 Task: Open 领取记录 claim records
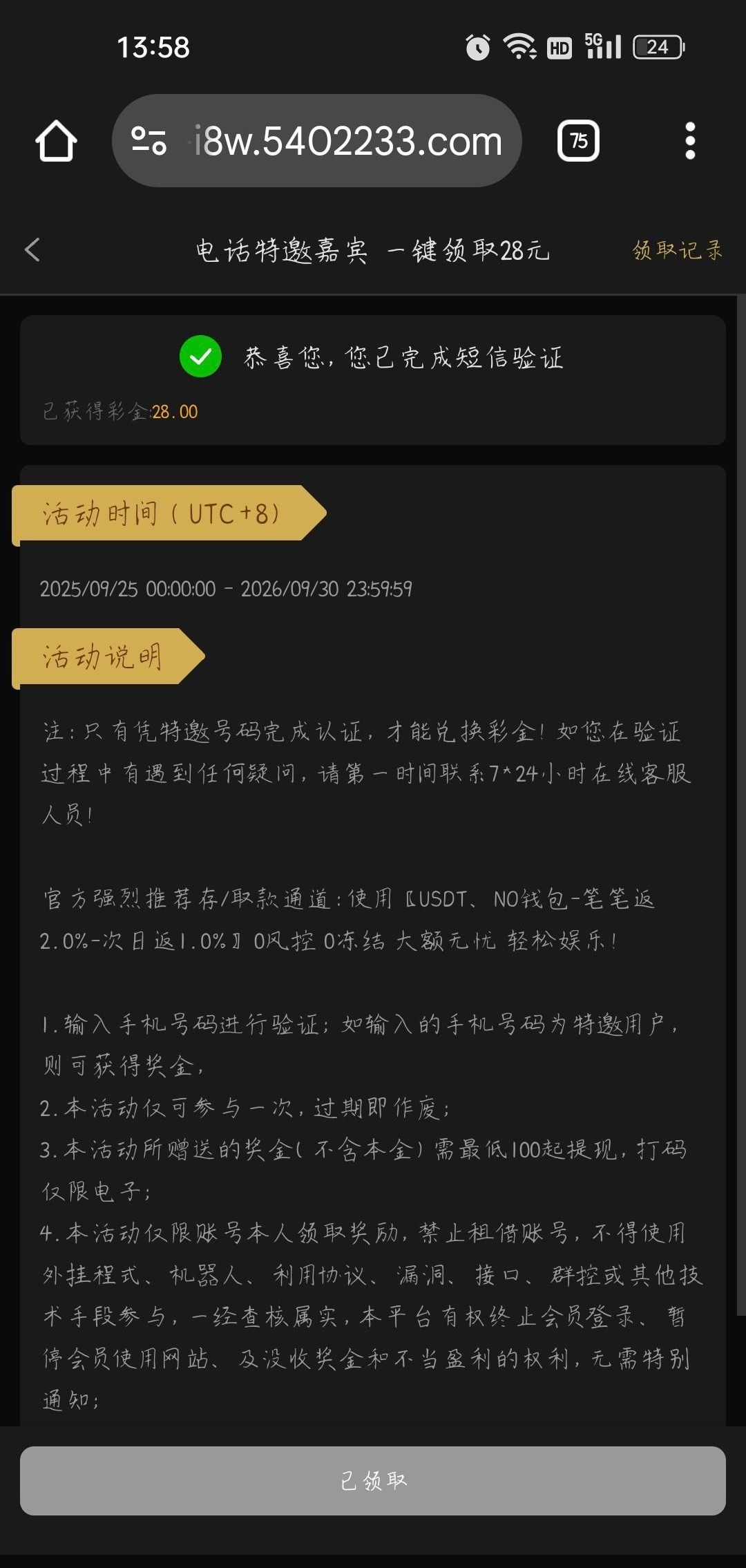tap(677, 249)
